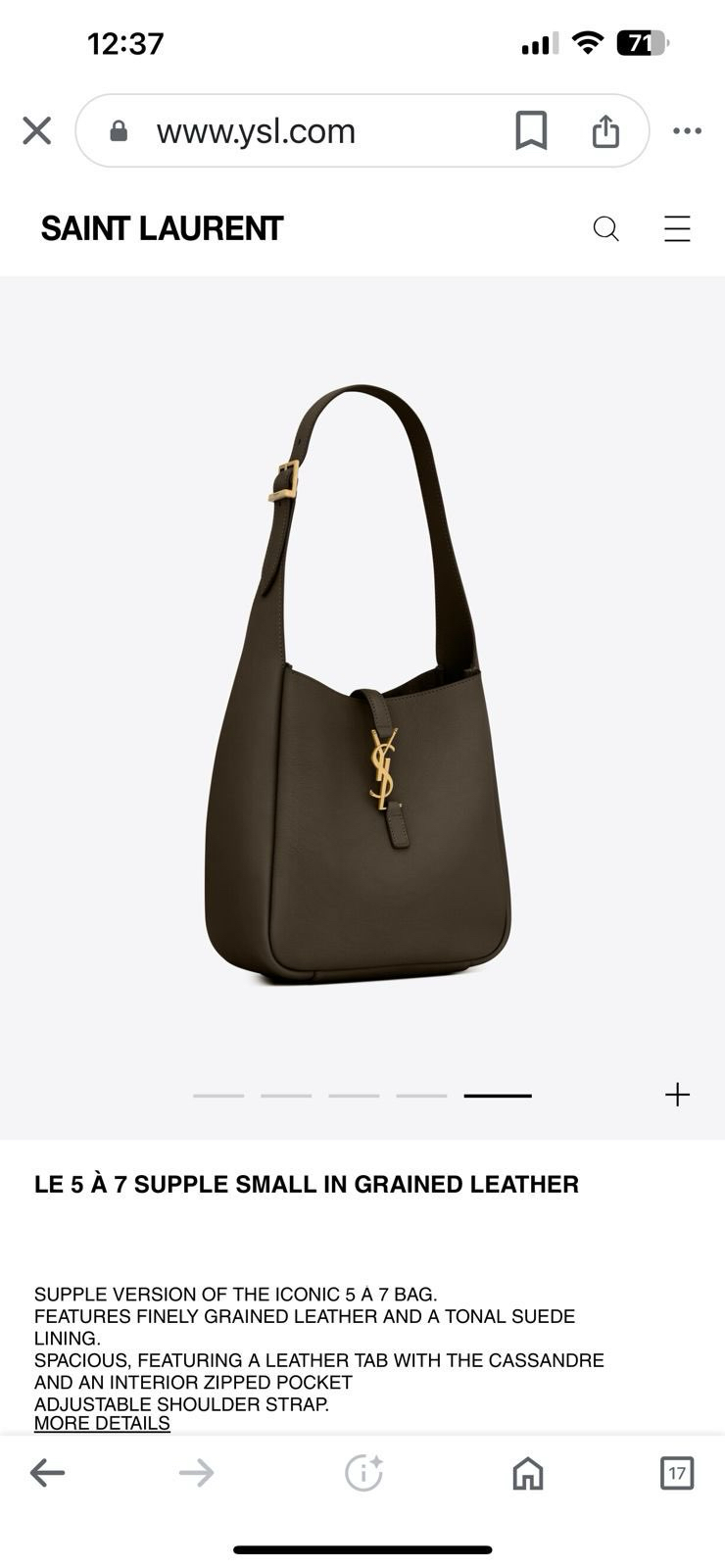The height and width of the screenshot is (1568, 725).
Task: Tap the share icon in the address bar
Action: point(605,129)
